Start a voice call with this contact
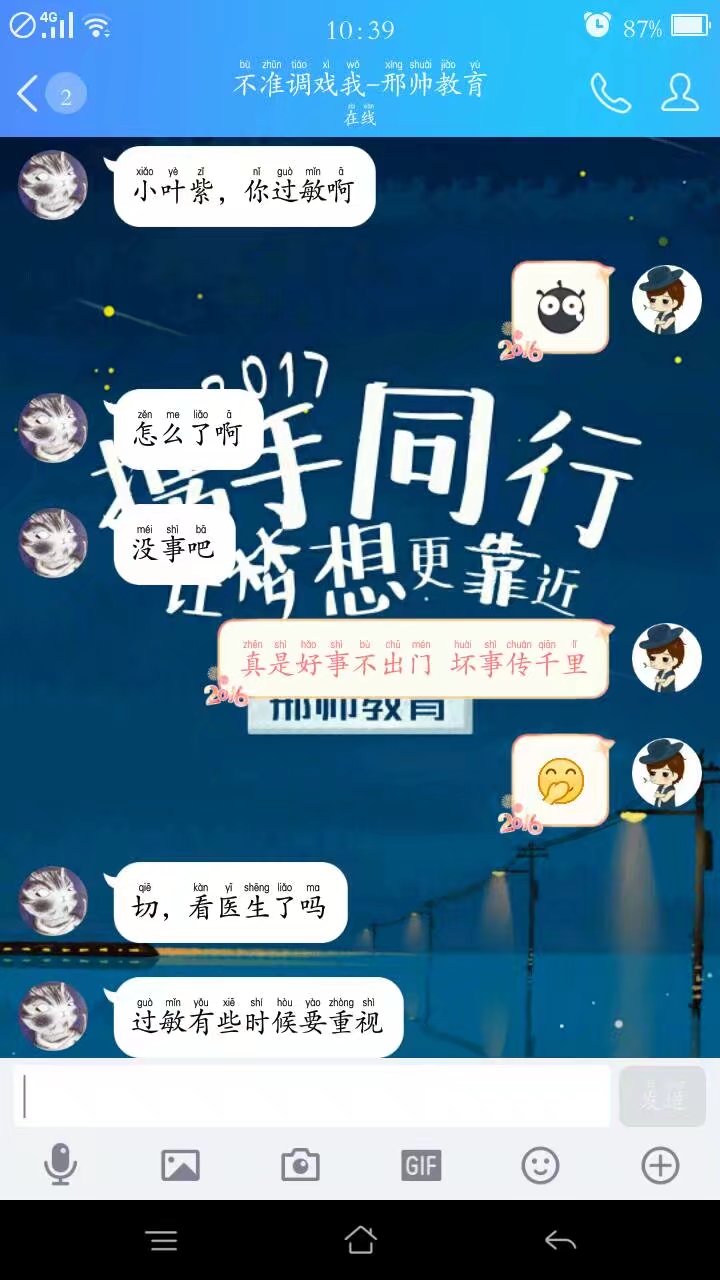Image resolution: width=720 pixels, height=1280 pixels. click(610, 93)
